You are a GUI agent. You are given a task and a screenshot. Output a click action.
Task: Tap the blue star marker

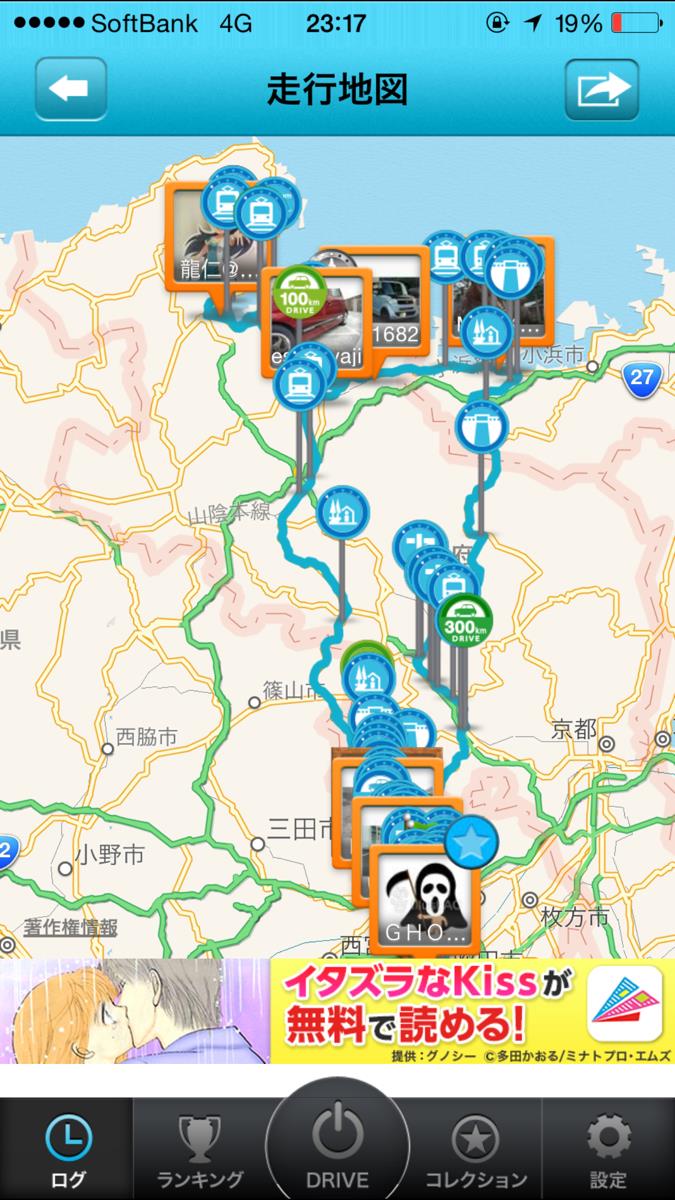coord(471,843)
